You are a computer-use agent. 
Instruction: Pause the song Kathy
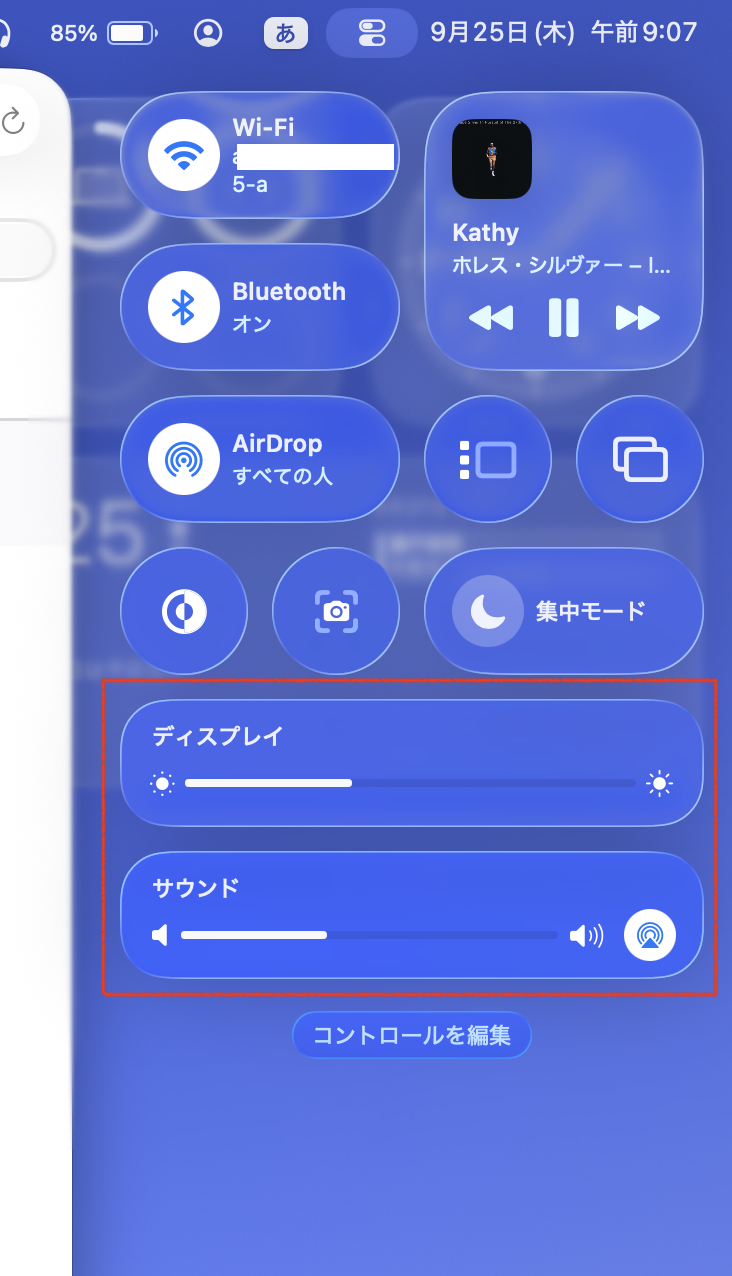point(564,318)
